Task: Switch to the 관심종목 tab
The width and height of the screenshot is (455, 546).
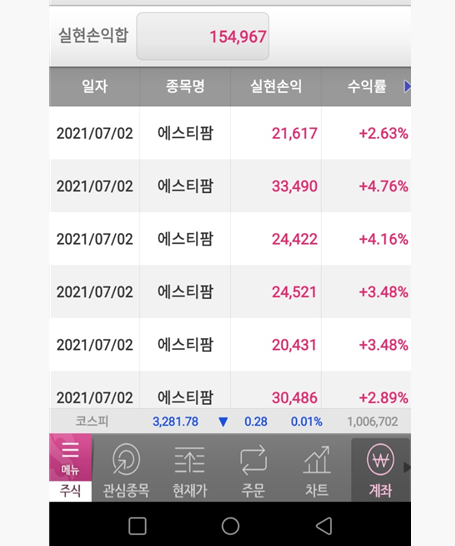Action: click(x=126, y=470)
